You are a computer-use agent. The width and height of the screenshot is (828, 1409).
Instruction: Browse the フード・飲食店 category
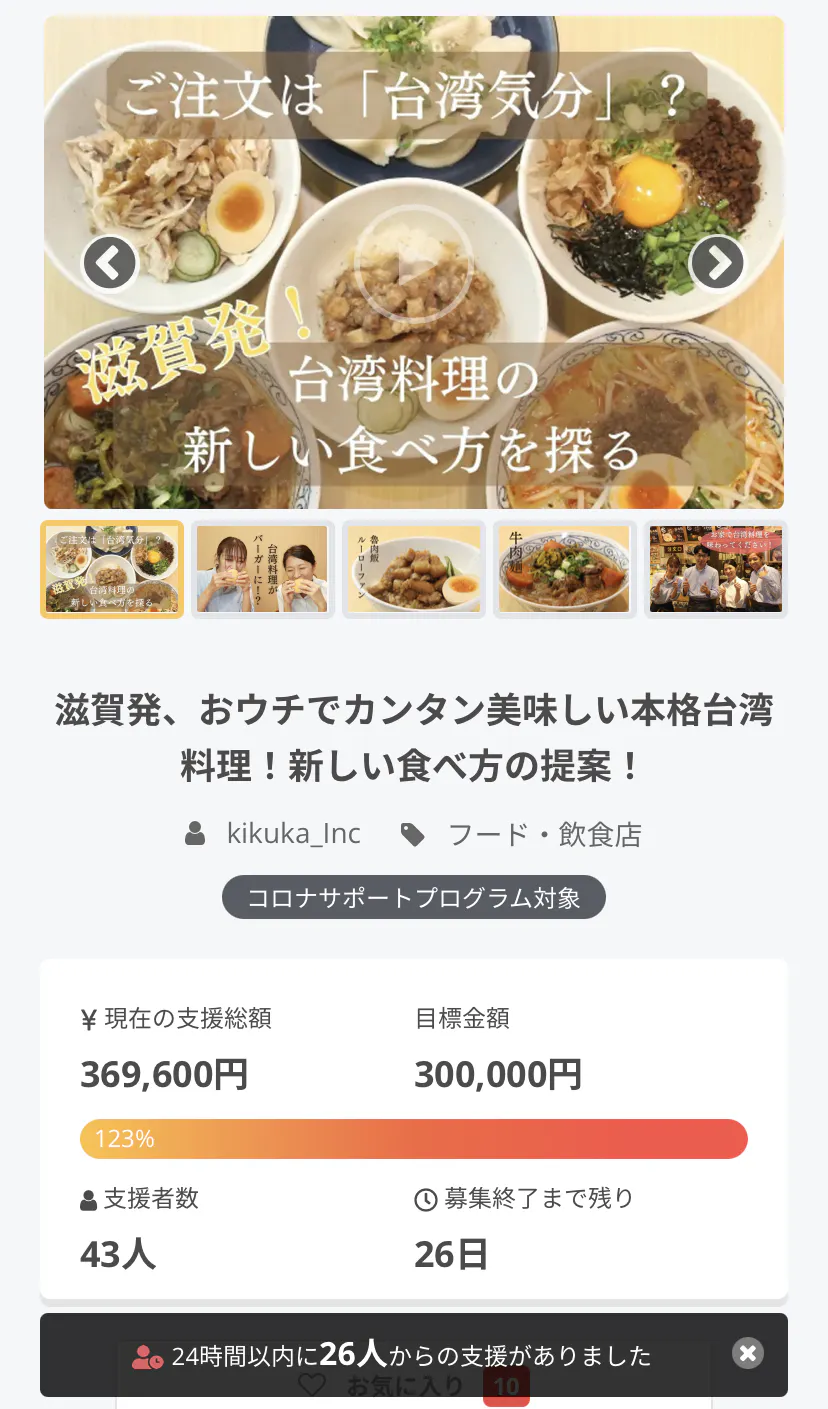click(544, 834)
